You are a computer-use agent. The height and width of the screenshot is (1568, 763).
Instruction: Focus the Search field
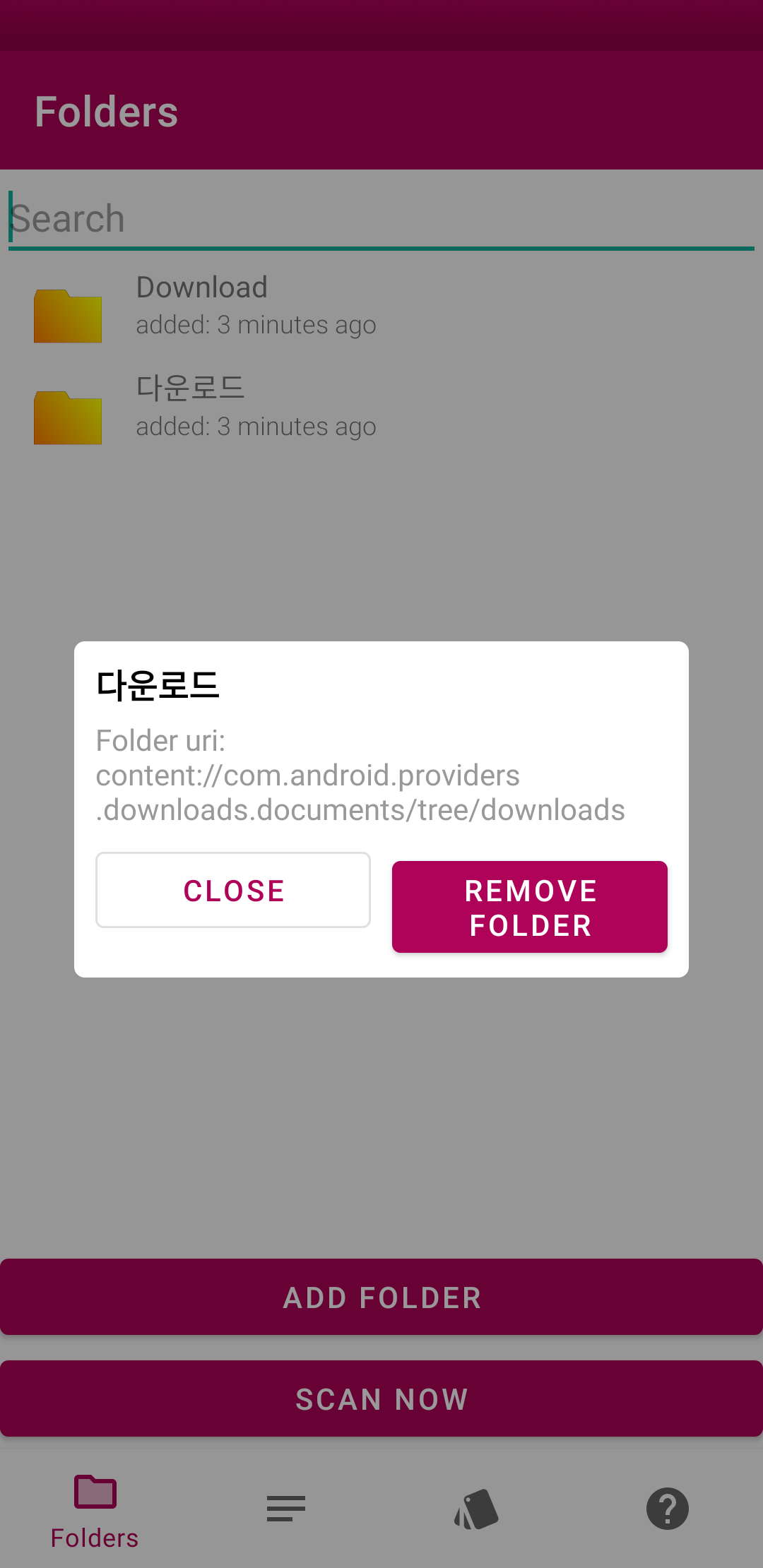(381, 219)
